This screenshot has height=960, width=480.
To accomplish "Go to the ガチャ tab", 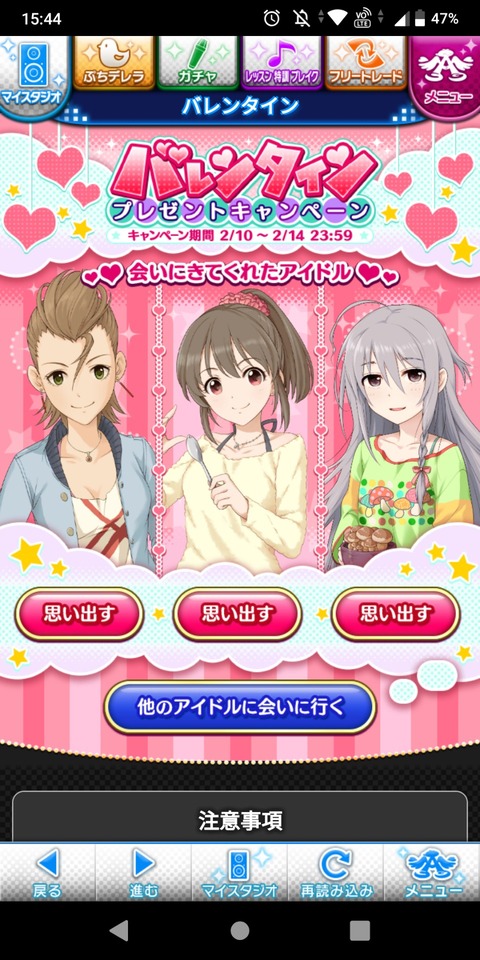I will click(198, 62).
